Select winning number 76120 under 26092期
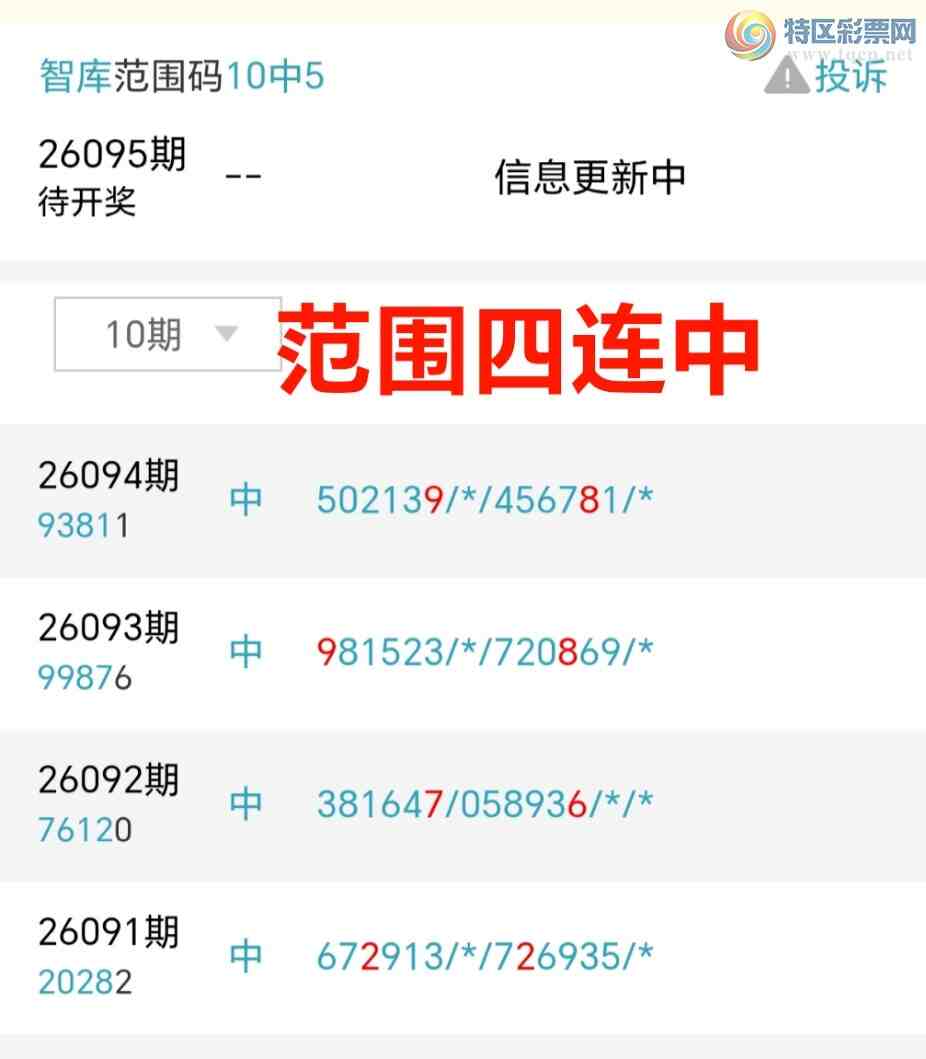 pos(84,830)
